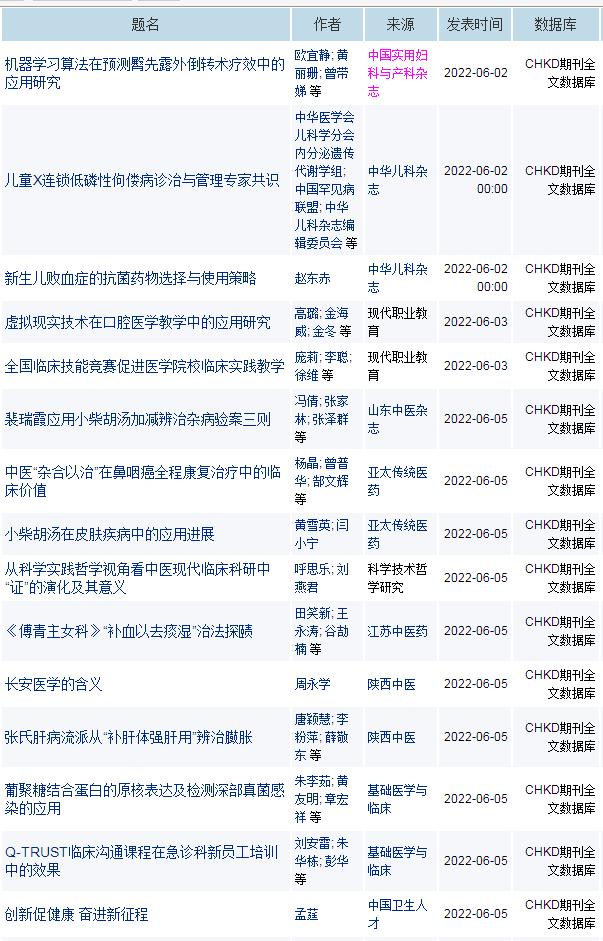Open the article 长安医学的含义
The width and height of the screenshot is (603, 941).
[x=53, y=684]
